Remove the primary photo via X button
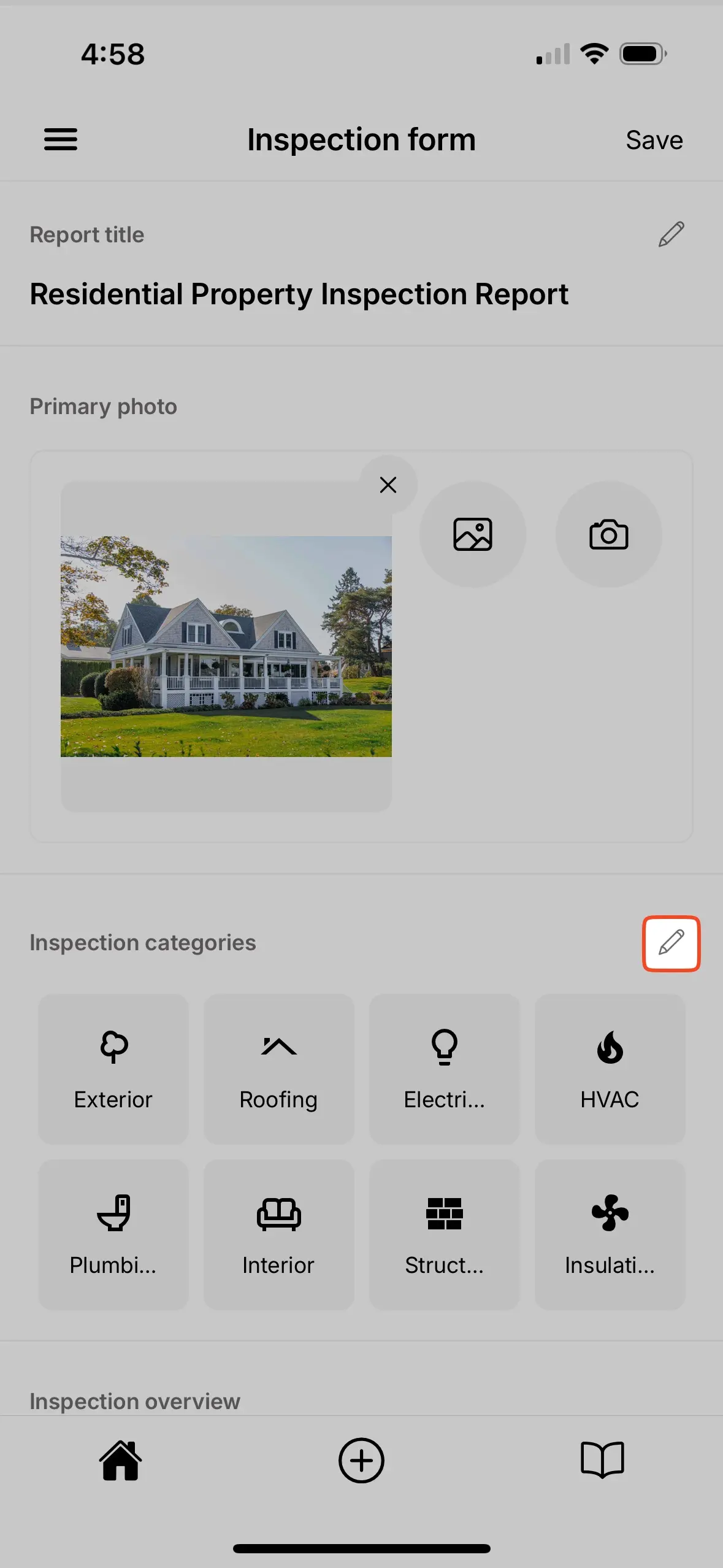The image size is (723, 1568). click(x=388, y=485)
